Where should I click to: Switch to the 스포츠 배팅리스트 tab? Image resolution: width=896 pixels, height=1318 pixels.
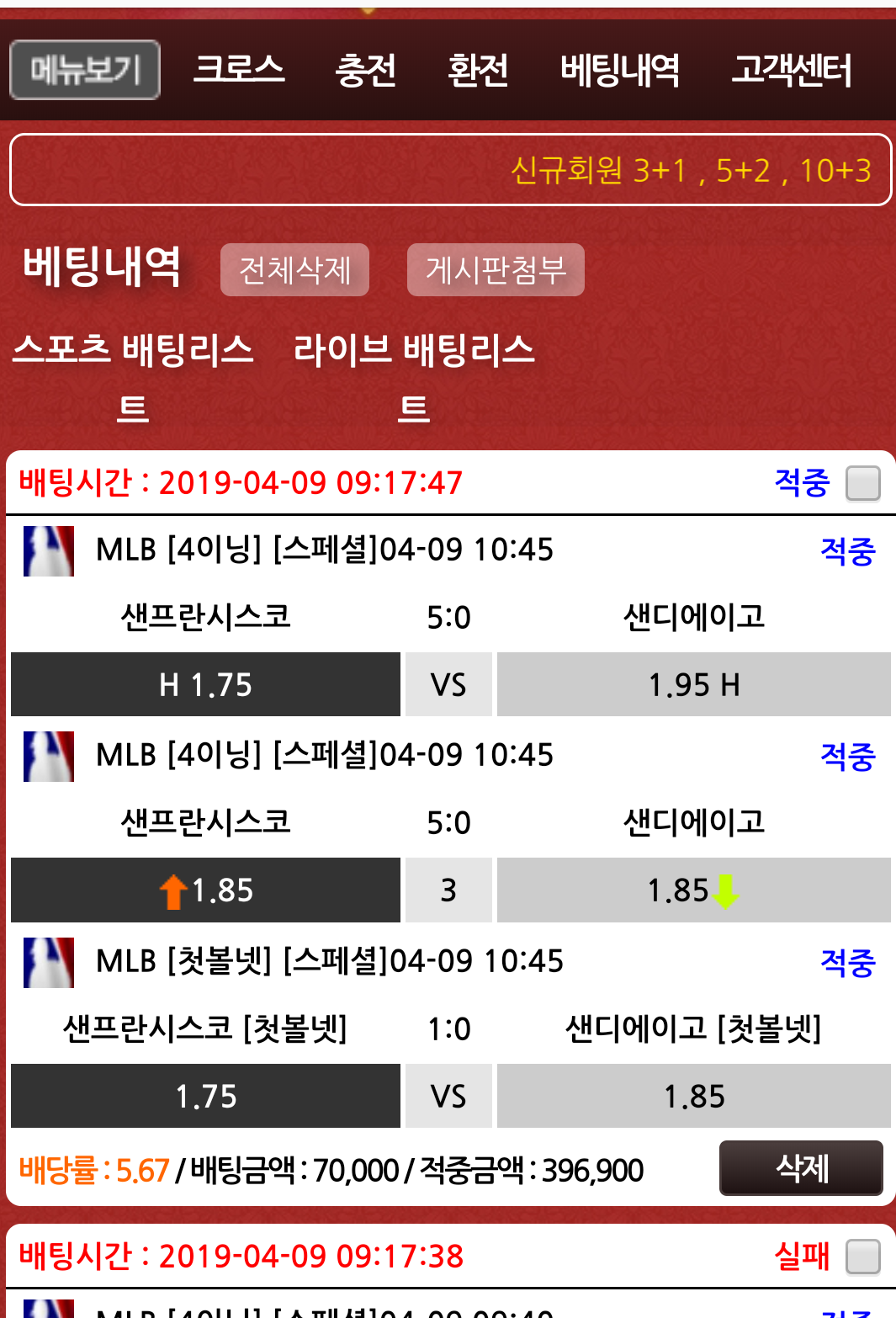tap(133, 376)
